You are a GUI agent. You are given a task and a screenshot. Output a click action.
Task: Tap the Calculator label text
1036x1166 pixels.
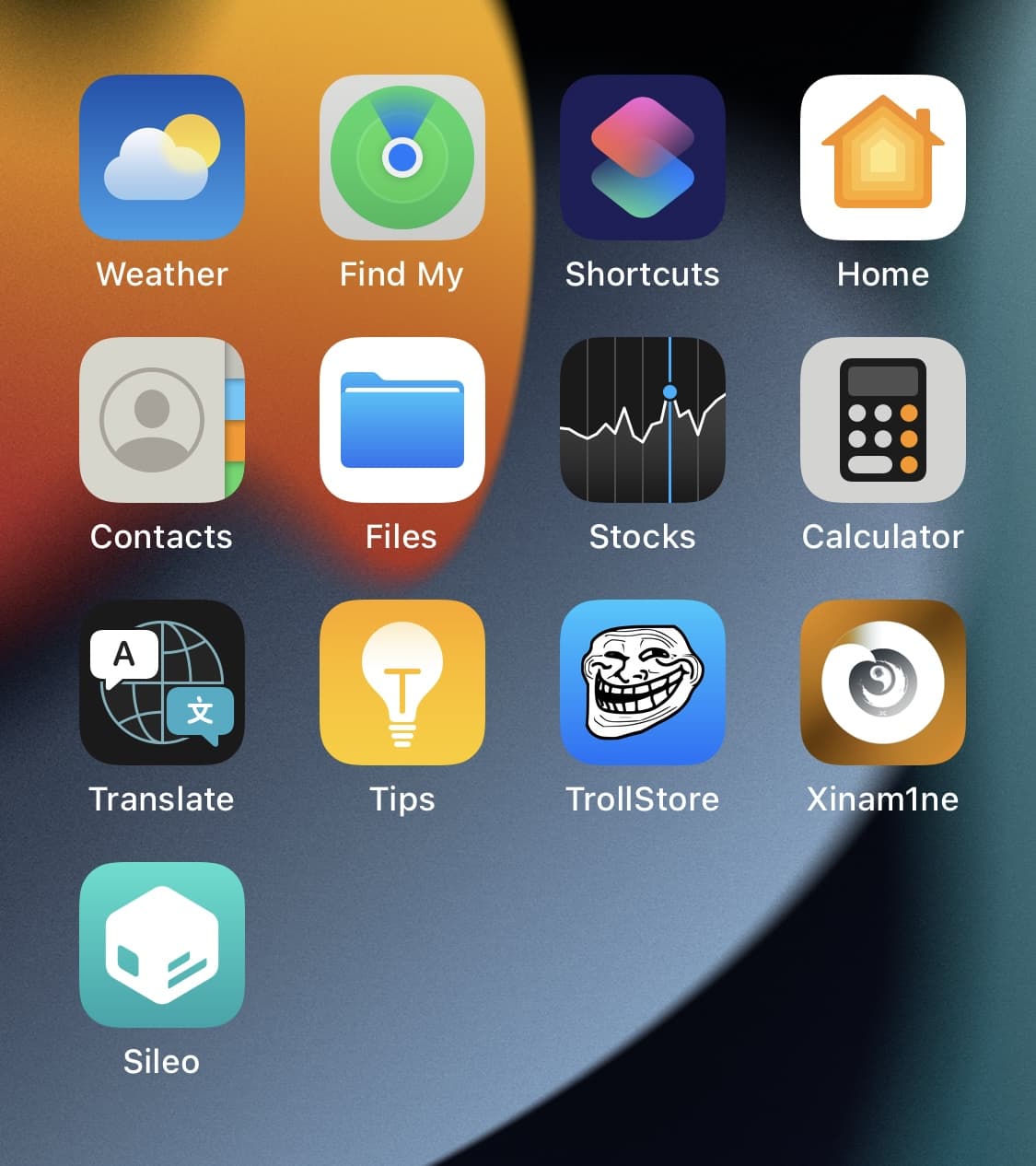coord(883,537)
